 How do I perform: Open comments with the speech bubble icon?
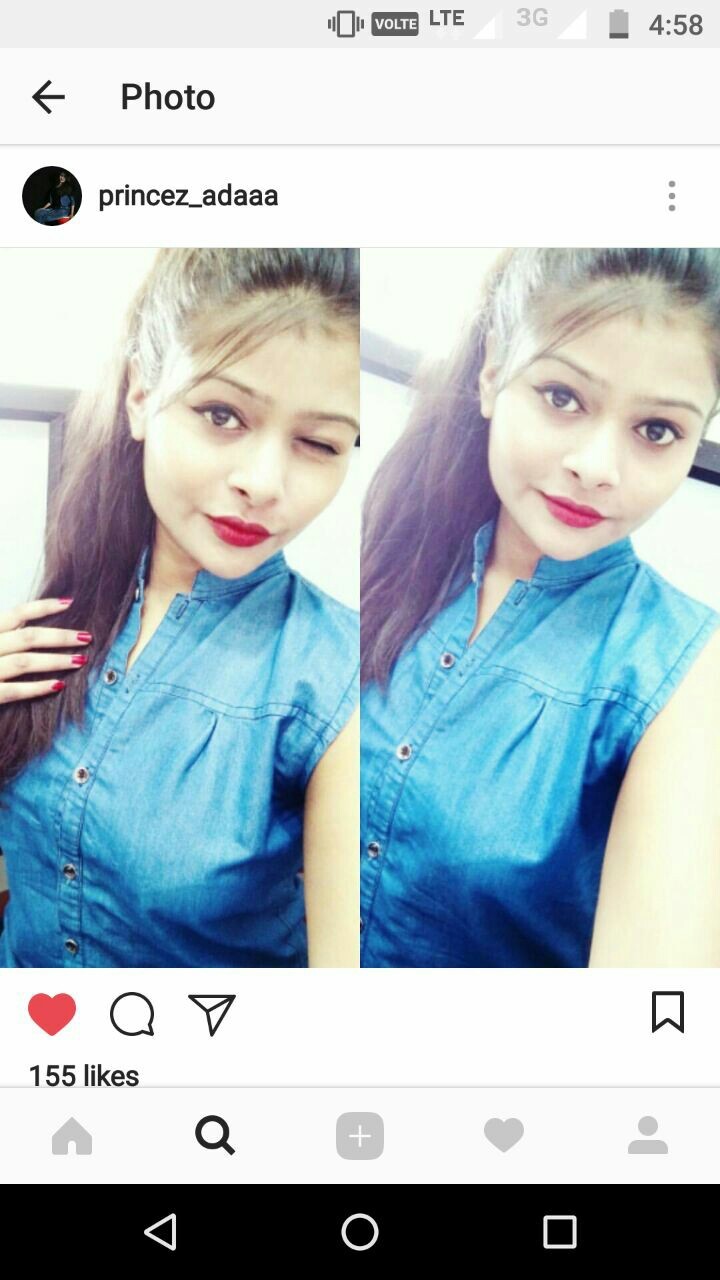tap(132, 1014)
